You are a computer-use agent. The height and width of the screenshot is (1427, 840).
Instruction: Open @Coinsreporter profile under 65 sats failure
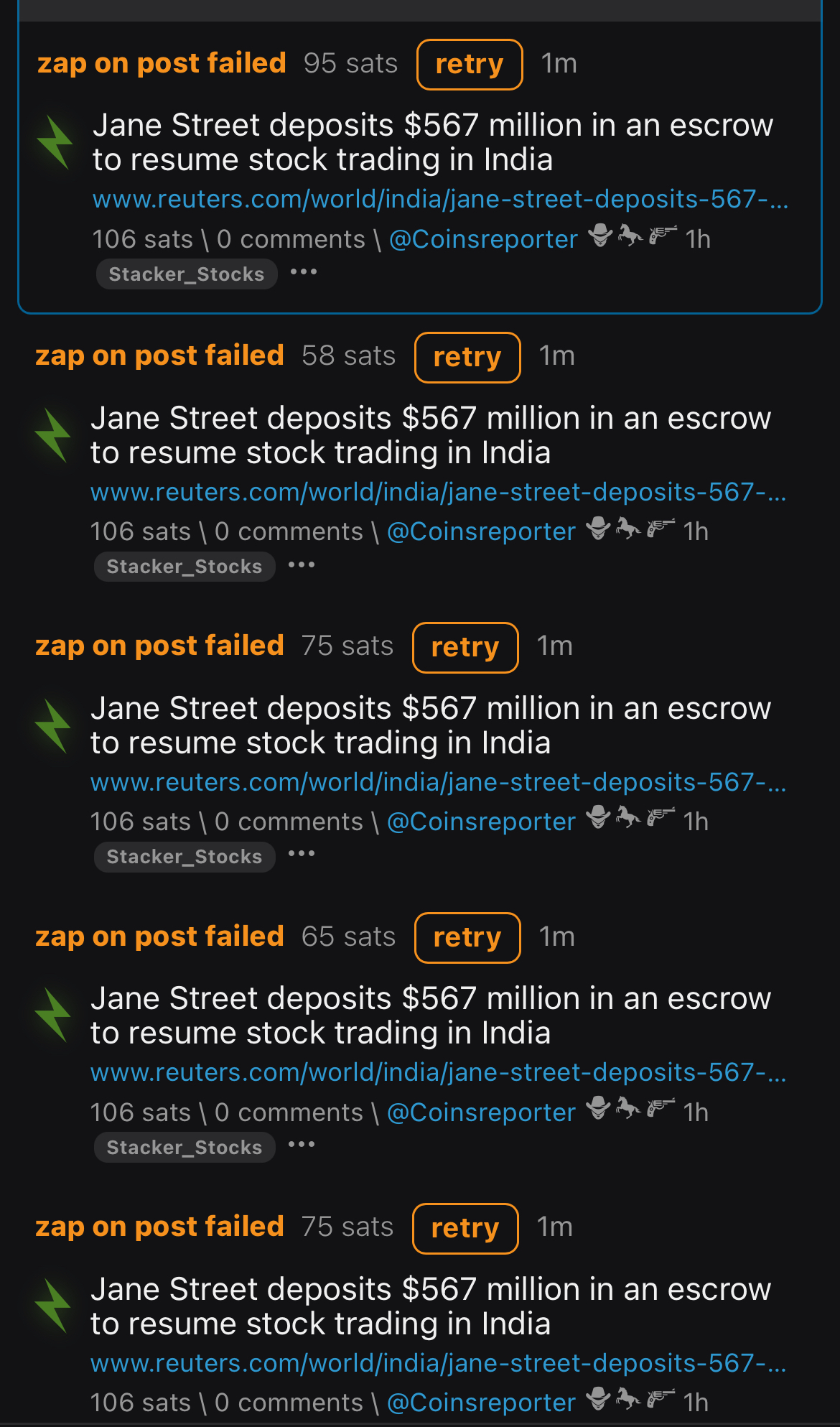coord(481,1112)
